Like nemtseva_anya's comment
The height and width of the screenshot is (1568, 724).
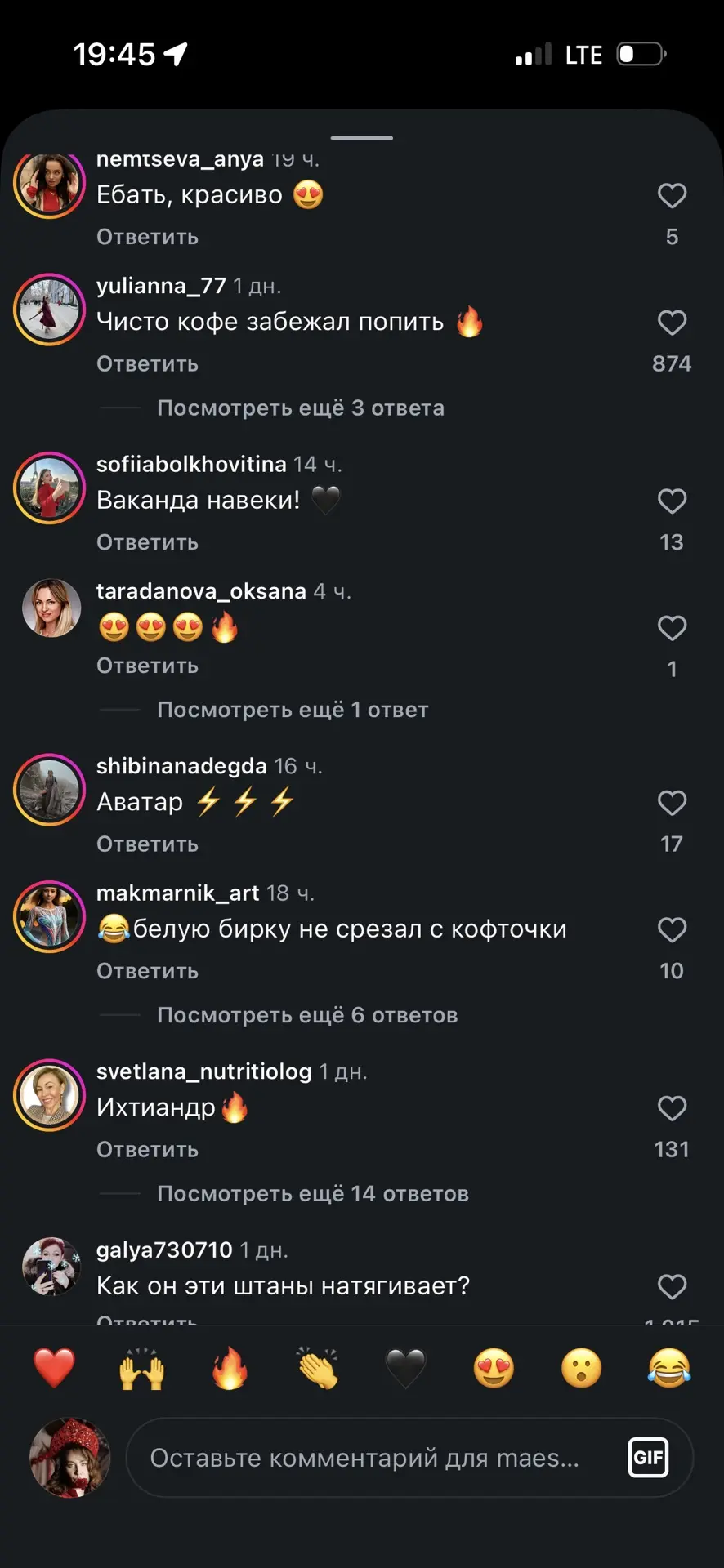(672, 195)
